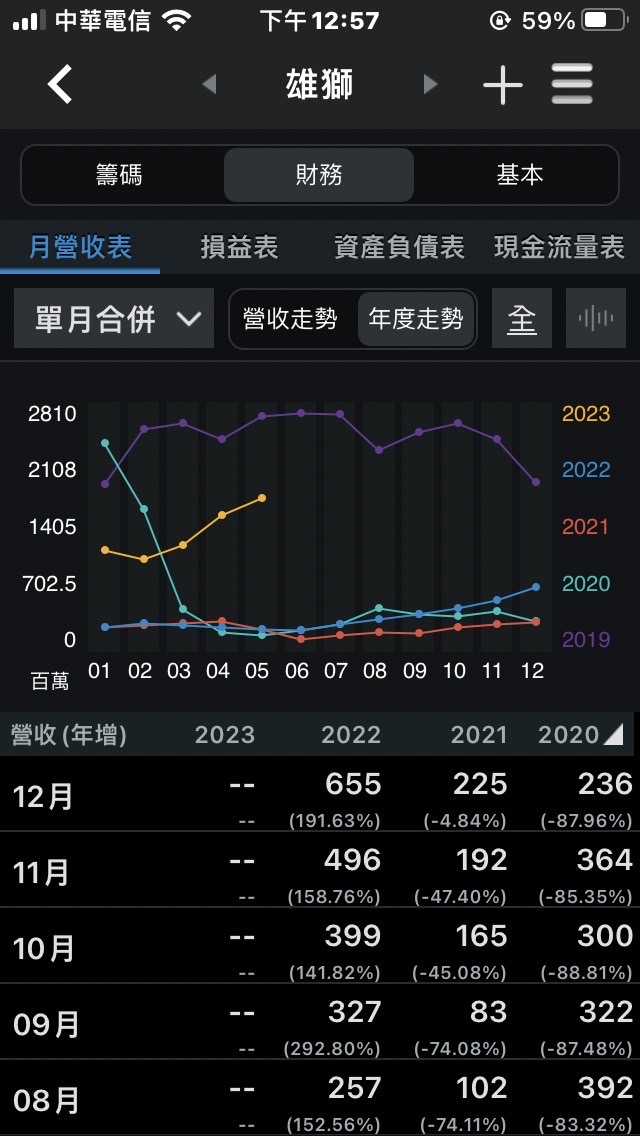Show the 營收走勢 chart
This screenshot has height=1136, width=640.
[x=291, y=319]
